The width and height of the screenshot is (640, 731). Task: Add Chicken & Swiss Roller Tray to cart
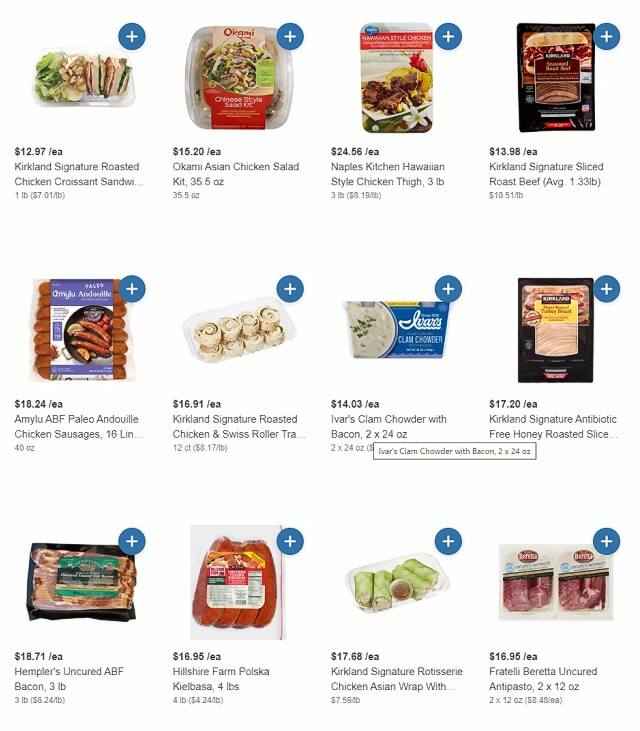point(289,290)
